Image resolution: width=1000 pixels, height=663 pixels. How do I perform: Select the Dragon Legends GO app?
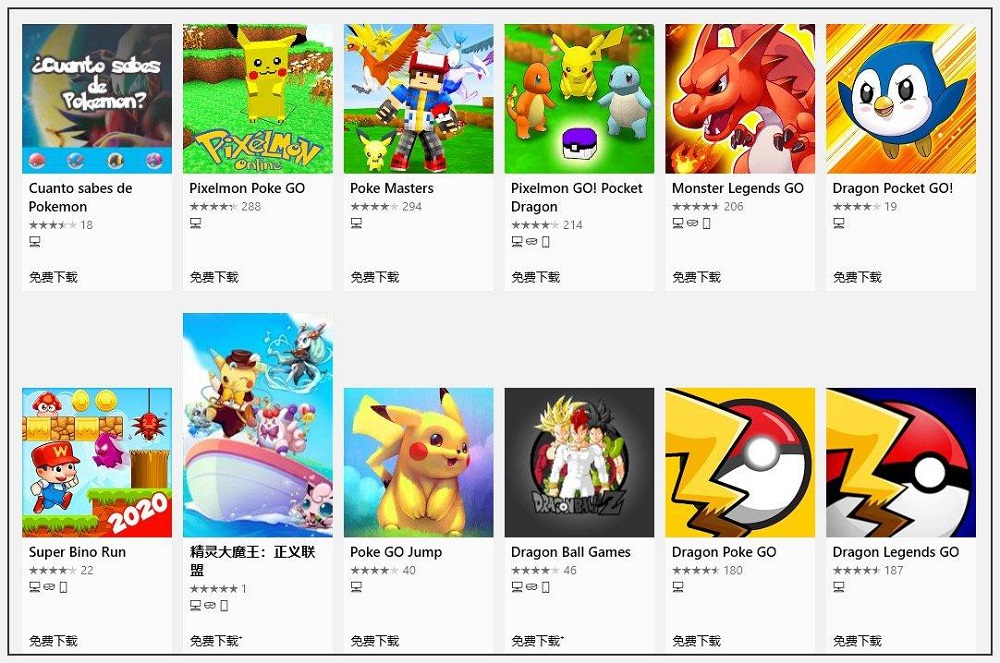pyautogui.click(x=900, y=463)
